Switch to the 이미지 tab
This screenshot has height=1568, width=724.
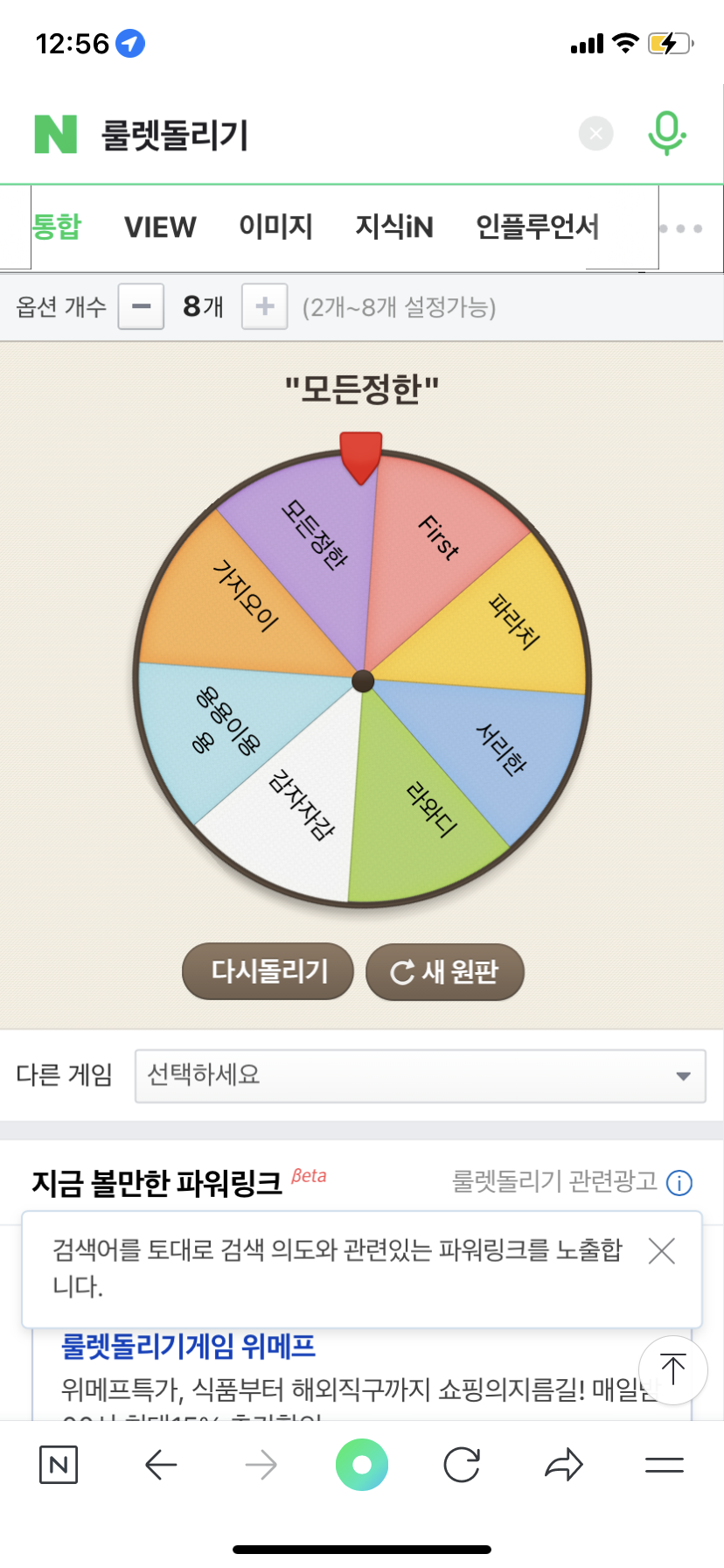click(x=275, y=227)
